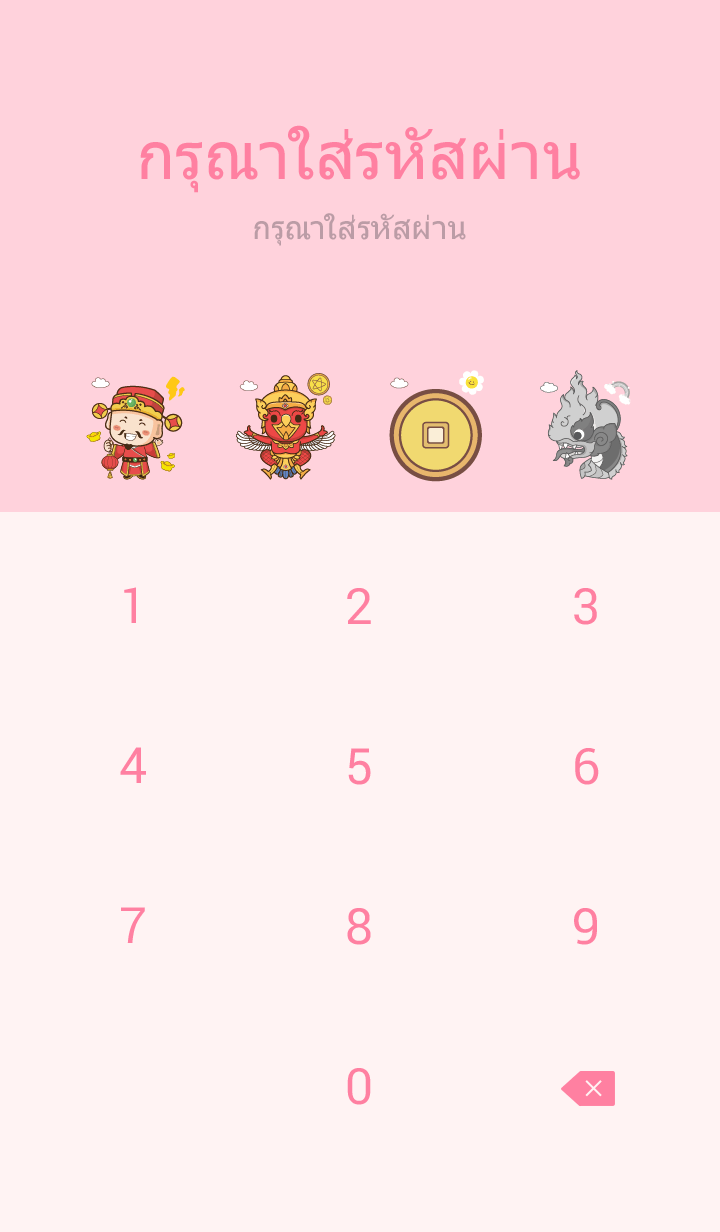Tap the number 2 key
The width and height of the screenshot is (720, 1232).
[x=359, y=607]
